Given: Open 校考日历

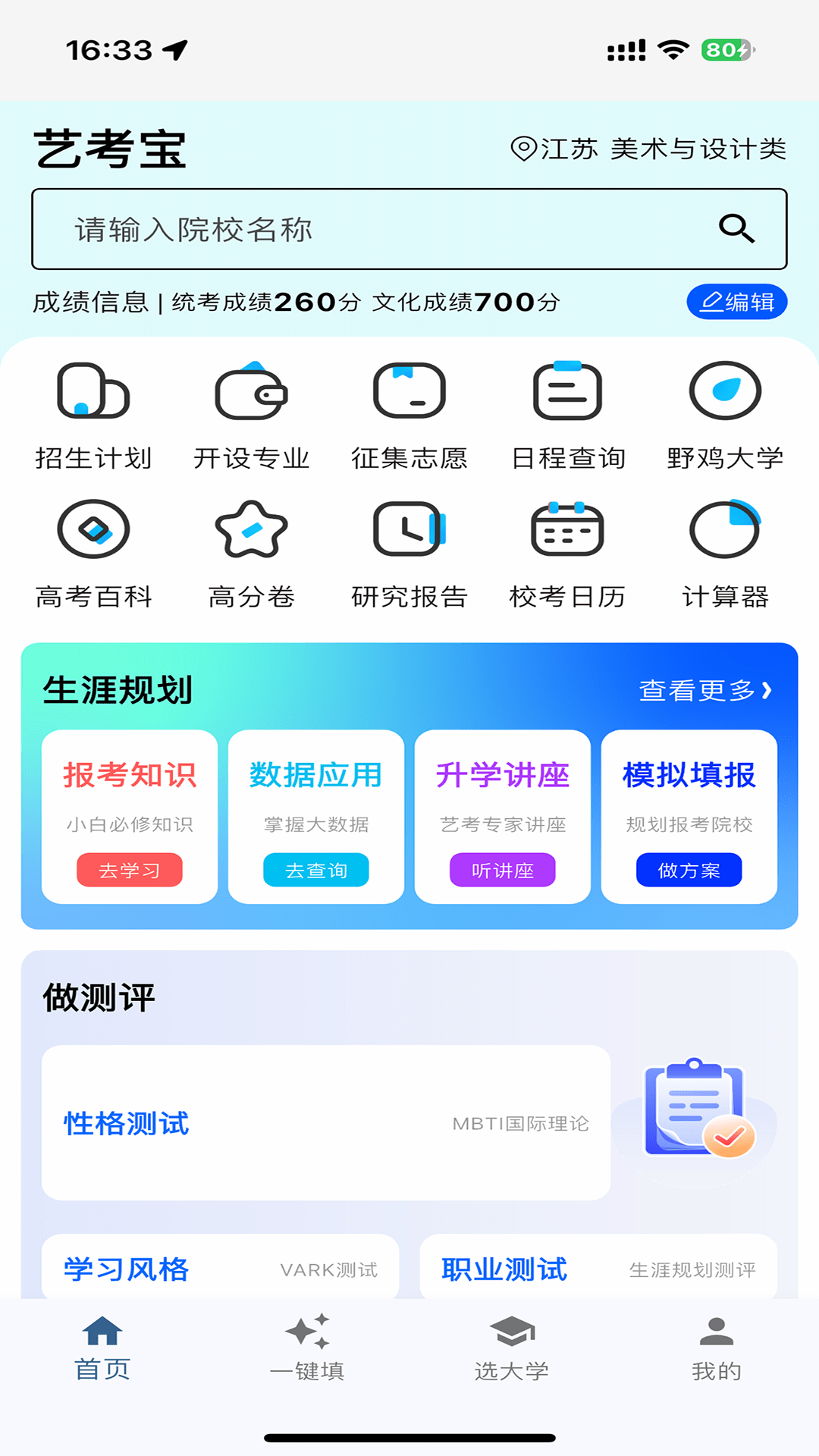Looking at the screenshot, I should coord(567,555).
